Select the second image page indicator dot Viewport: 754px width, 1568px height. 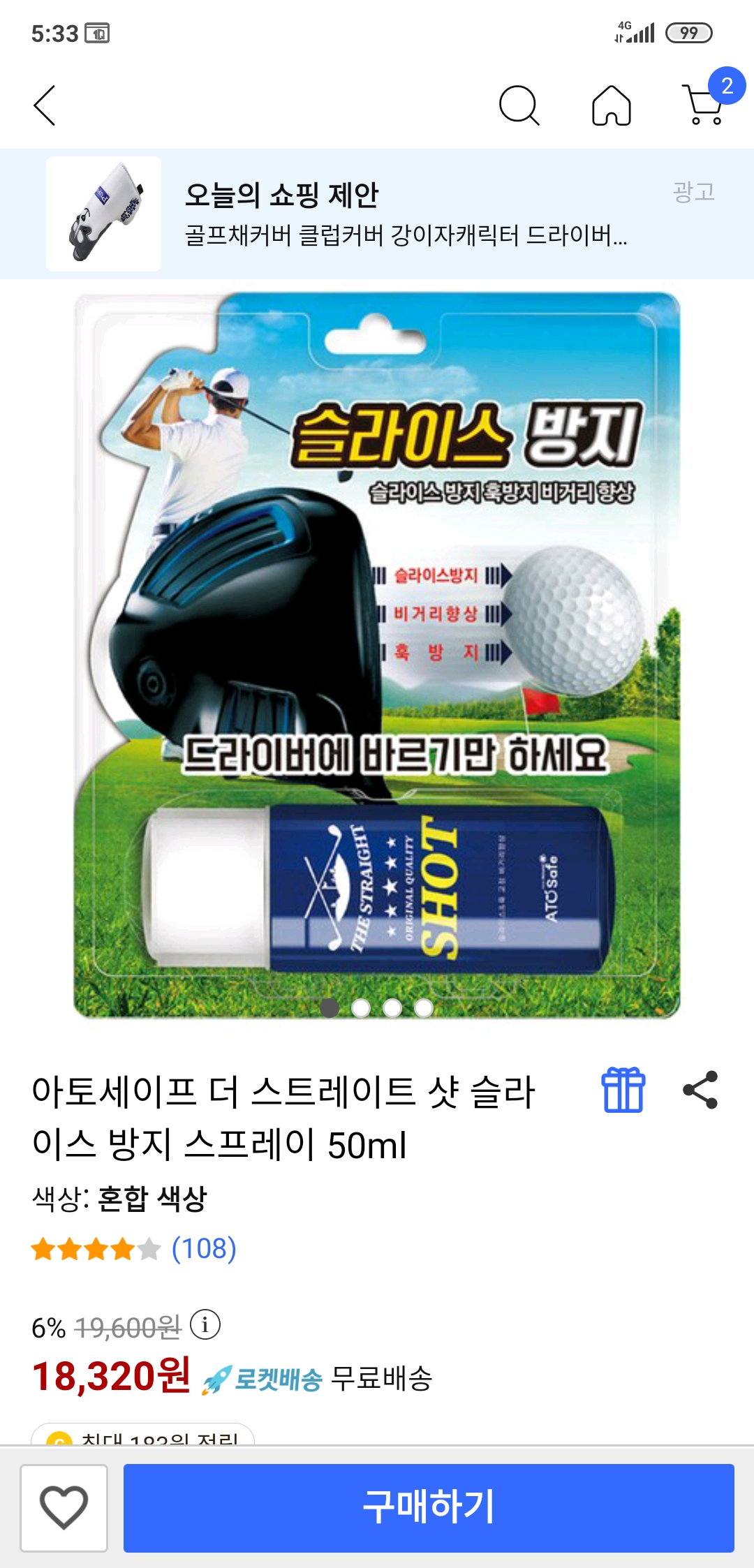(361, 1008)
